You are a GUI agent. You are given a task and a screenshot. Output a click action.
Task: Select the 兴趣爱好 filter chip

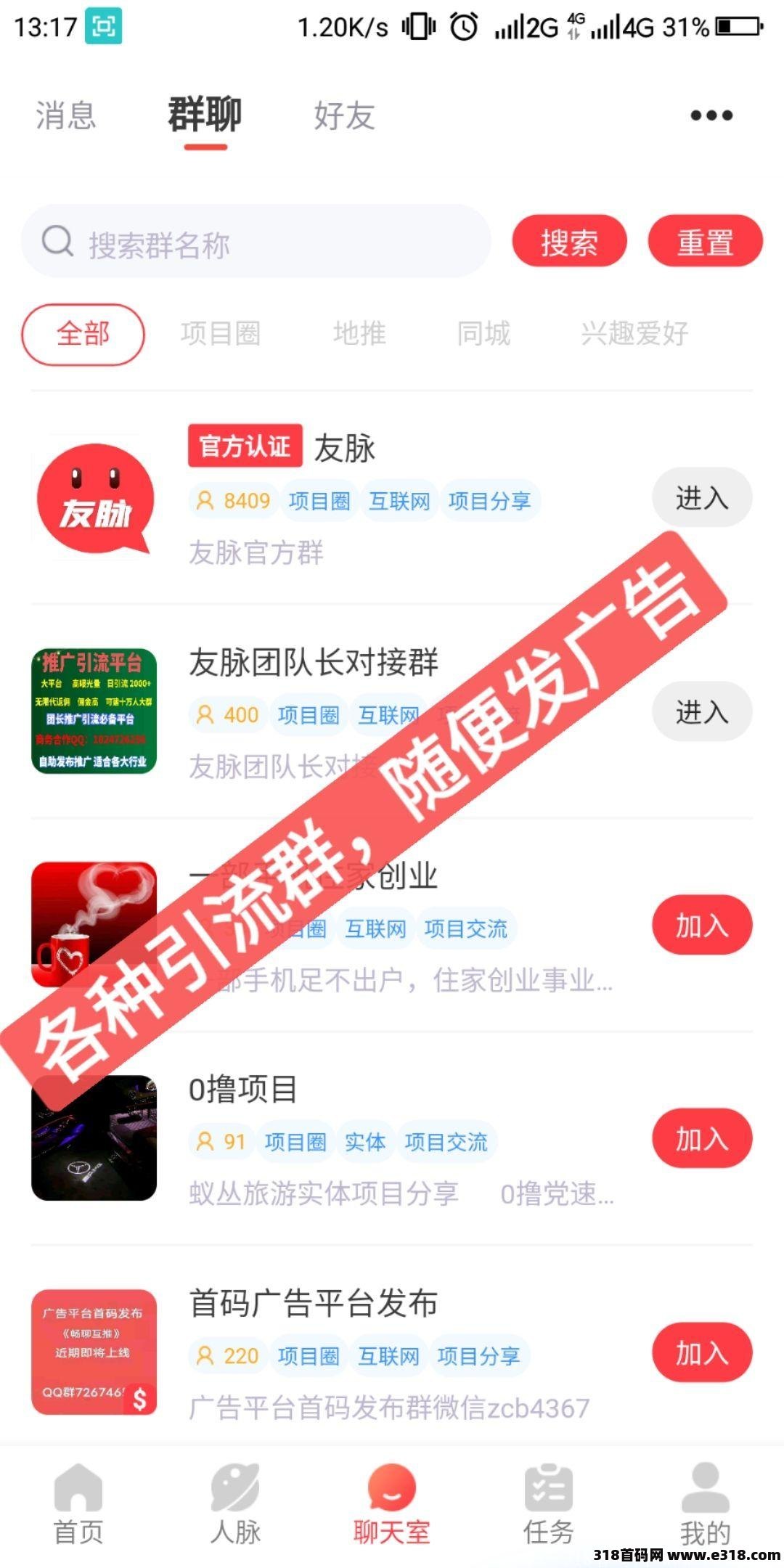point(634,334)
